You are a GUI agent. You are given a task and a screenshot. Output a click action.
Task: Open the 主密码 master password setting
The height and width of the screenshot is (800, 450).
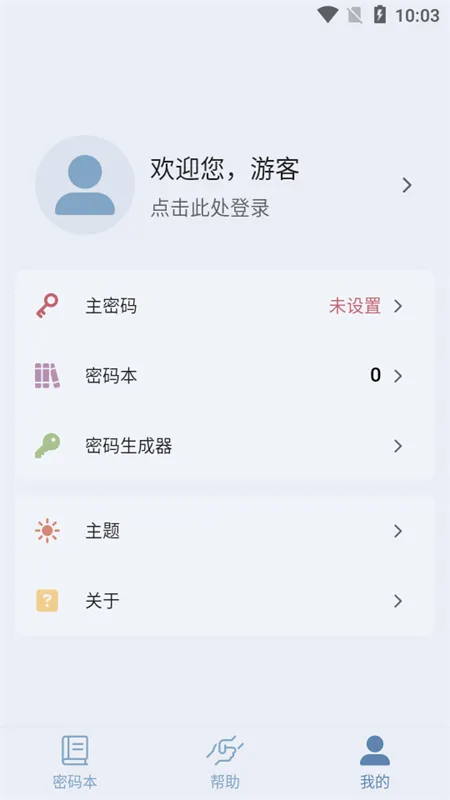(x=225, y=306)
